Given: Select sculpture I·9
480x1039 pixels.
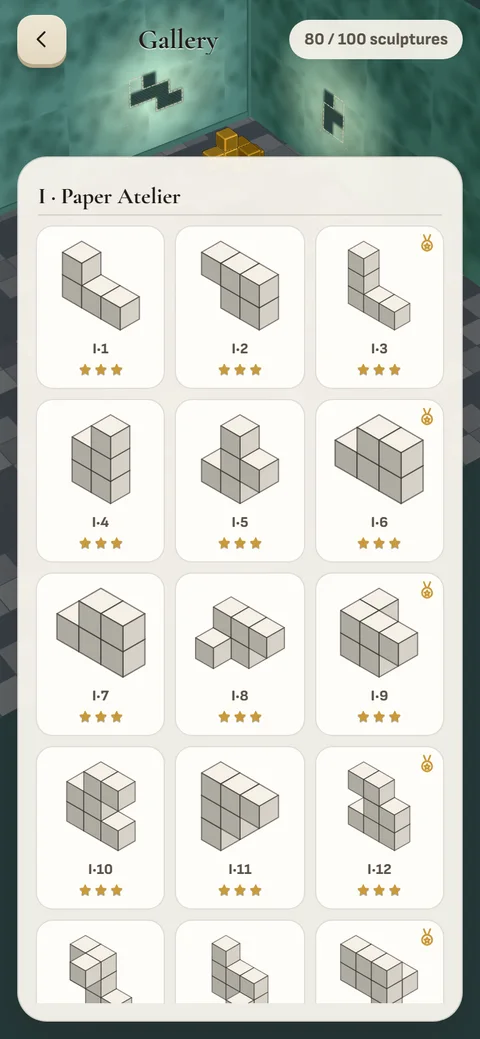Looking at the screenshot, I should coord(379,654).
